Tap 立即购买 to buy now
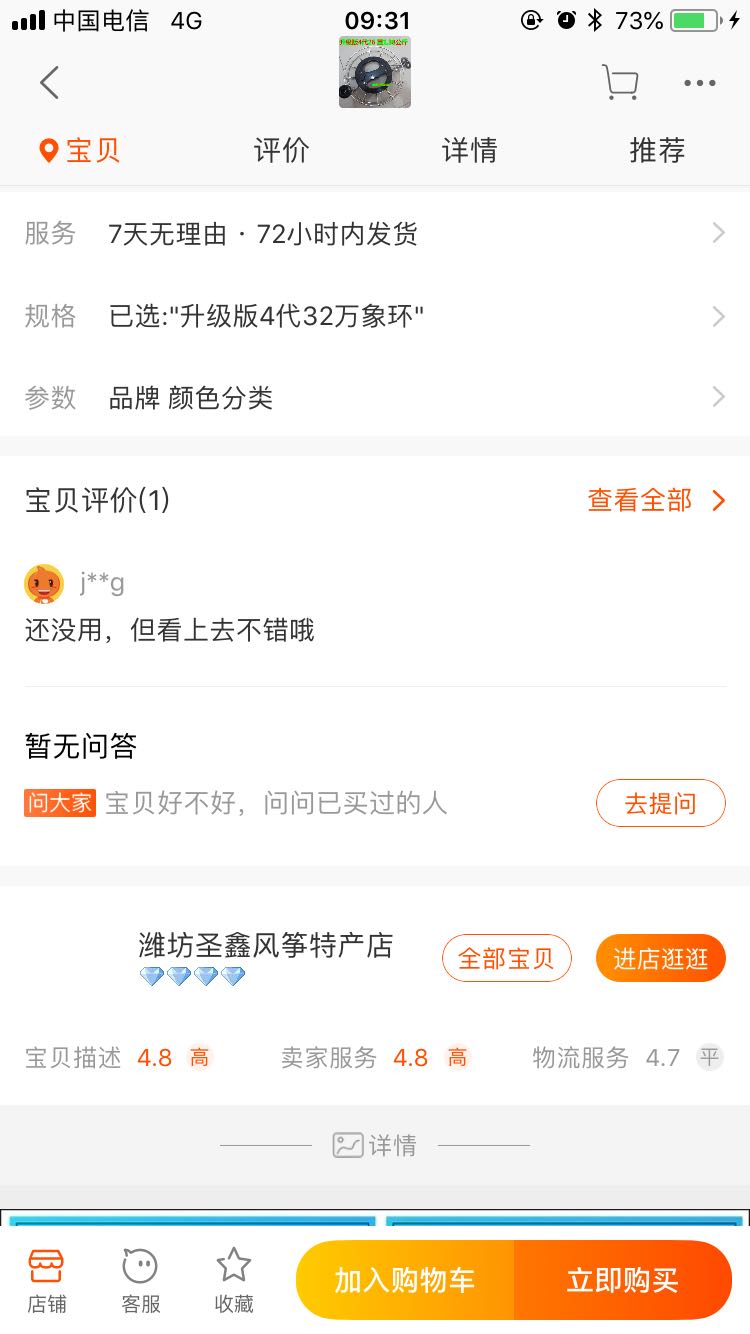Screen dimensions: 750x1334 click(x=623, y=1280)
